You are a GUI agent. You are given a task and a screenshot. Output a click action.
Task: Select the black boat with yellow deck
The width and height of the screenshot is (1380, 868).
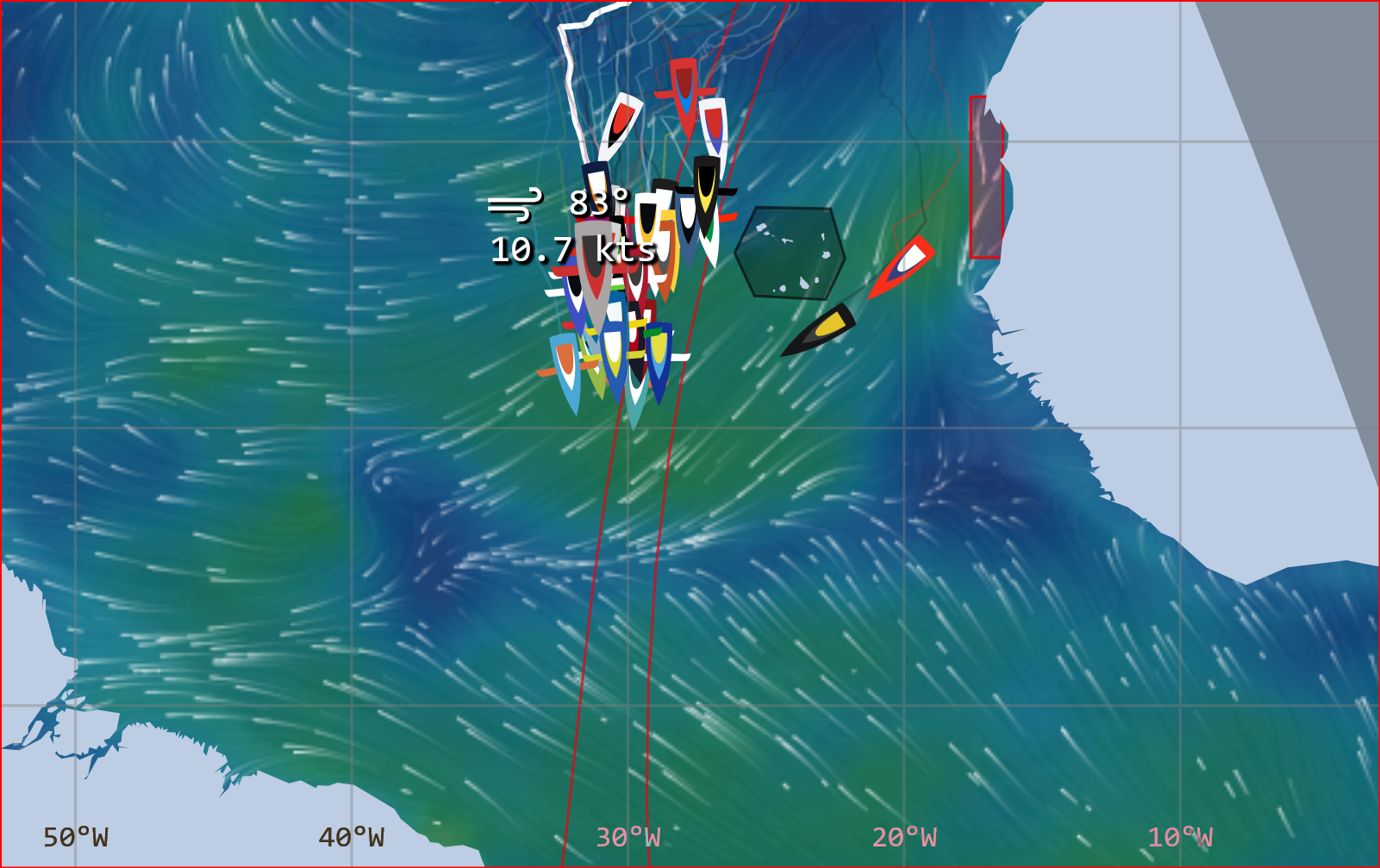coord(819,330)
